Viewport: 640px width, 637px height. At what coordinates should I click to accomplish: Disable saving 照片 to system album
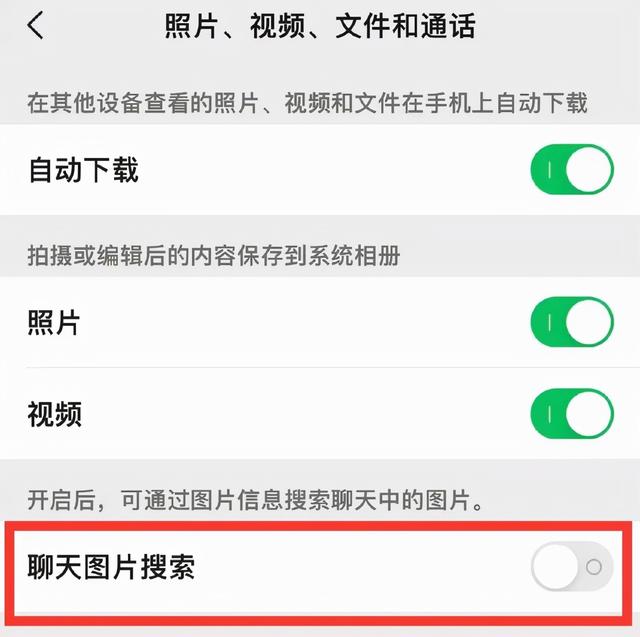point(571,322)
